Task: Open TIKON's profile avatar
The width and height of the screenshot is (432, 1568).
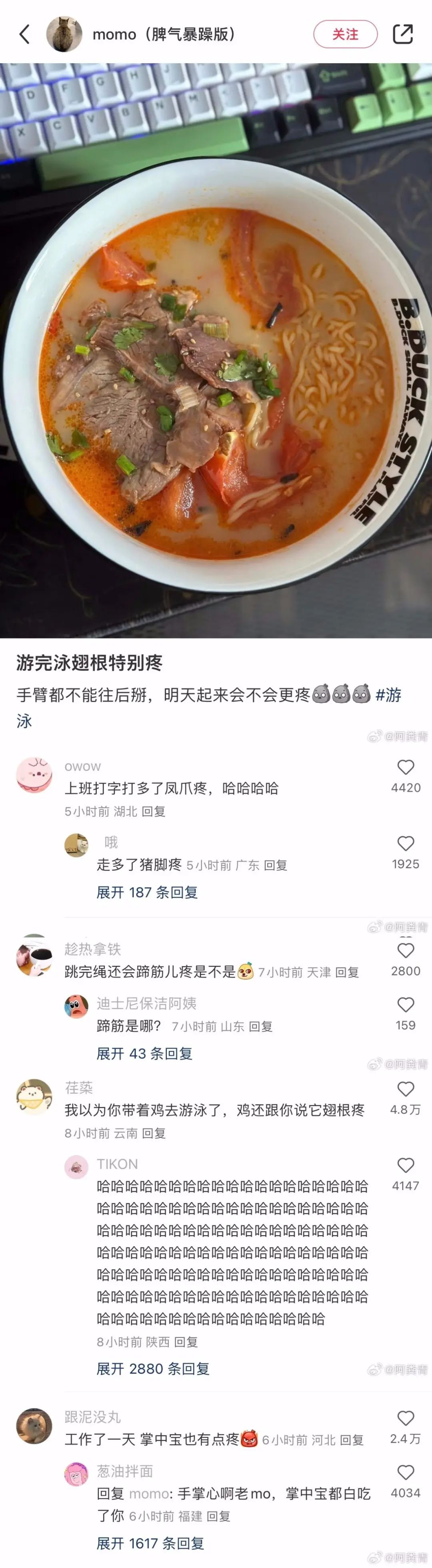Action: click(76, 1167)
